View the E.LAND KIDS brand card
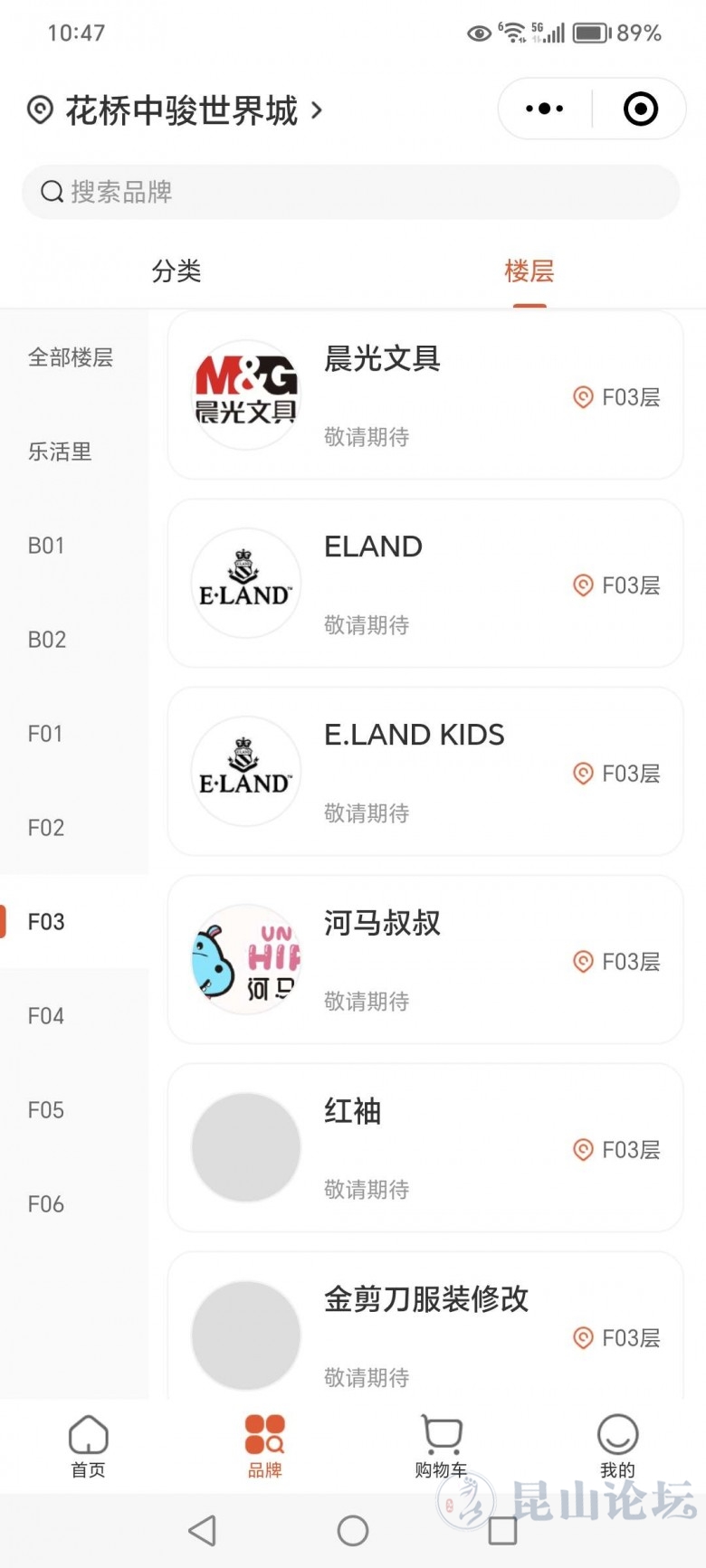The height and width of the screenshot is (1568, 706). 425,772
